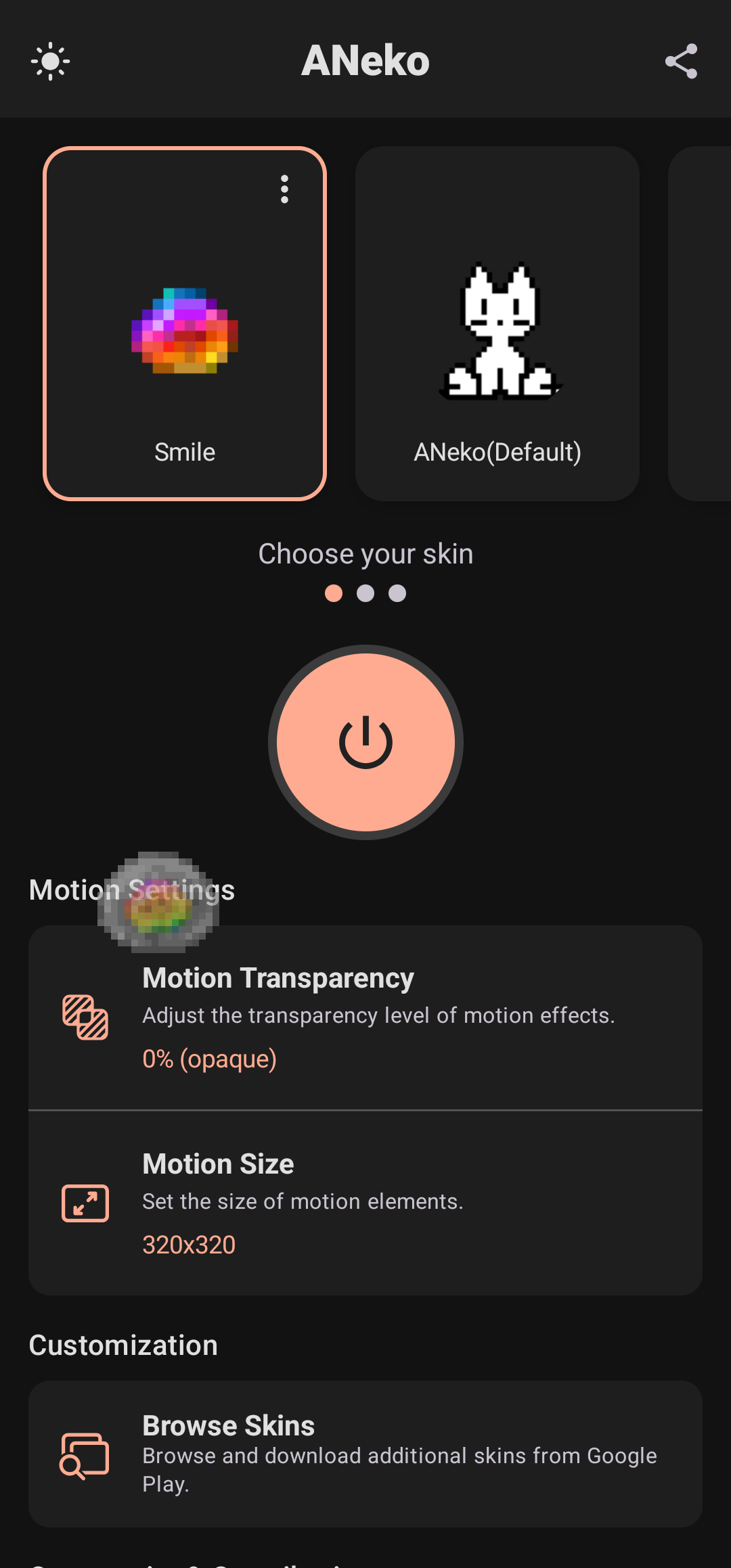Viewport: 731px width, 1568px height.
Task: Open the Smile skin overflow menu
Action: pos(284,189)
